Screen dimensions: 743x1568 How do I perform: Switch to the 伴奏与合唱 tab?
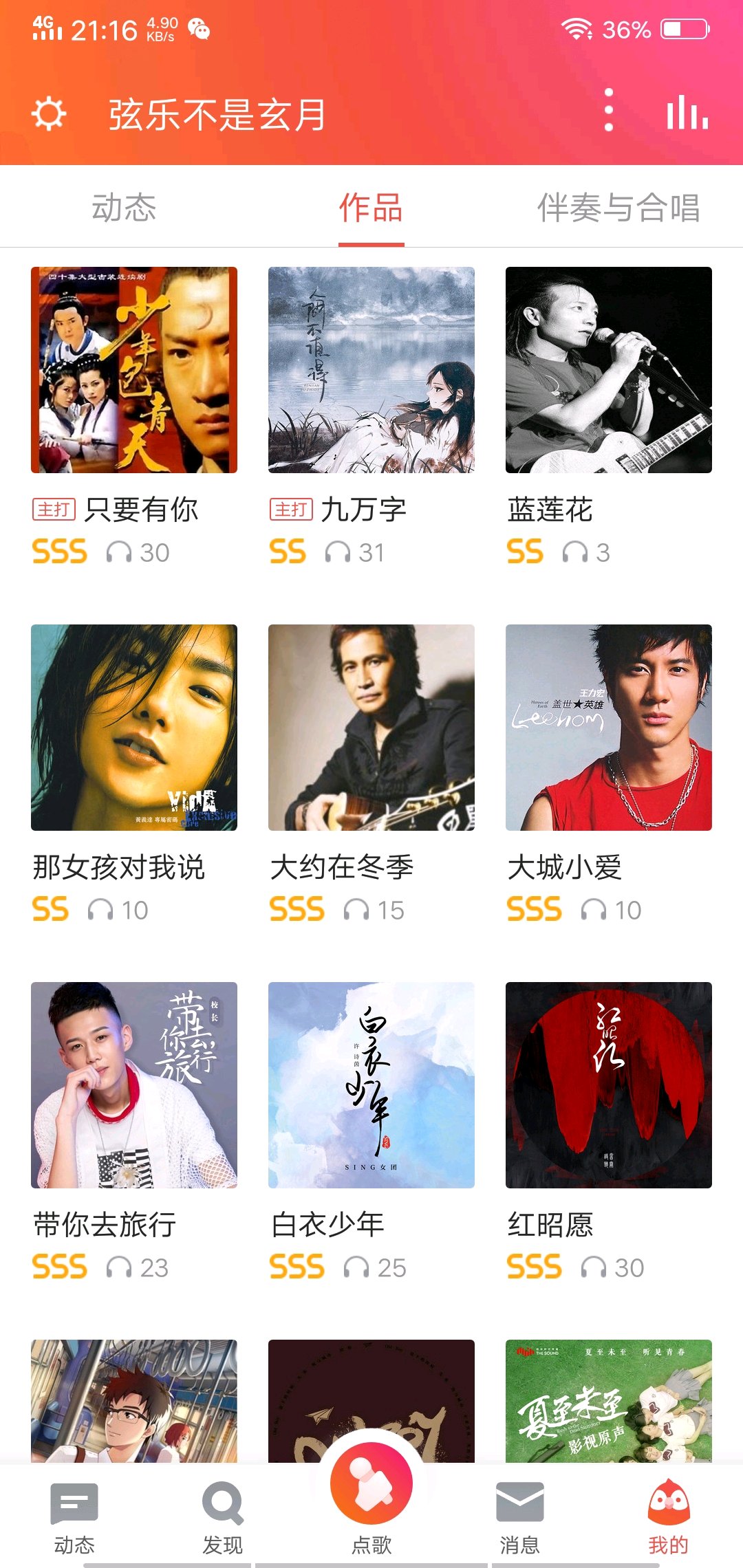coord(618,208)
